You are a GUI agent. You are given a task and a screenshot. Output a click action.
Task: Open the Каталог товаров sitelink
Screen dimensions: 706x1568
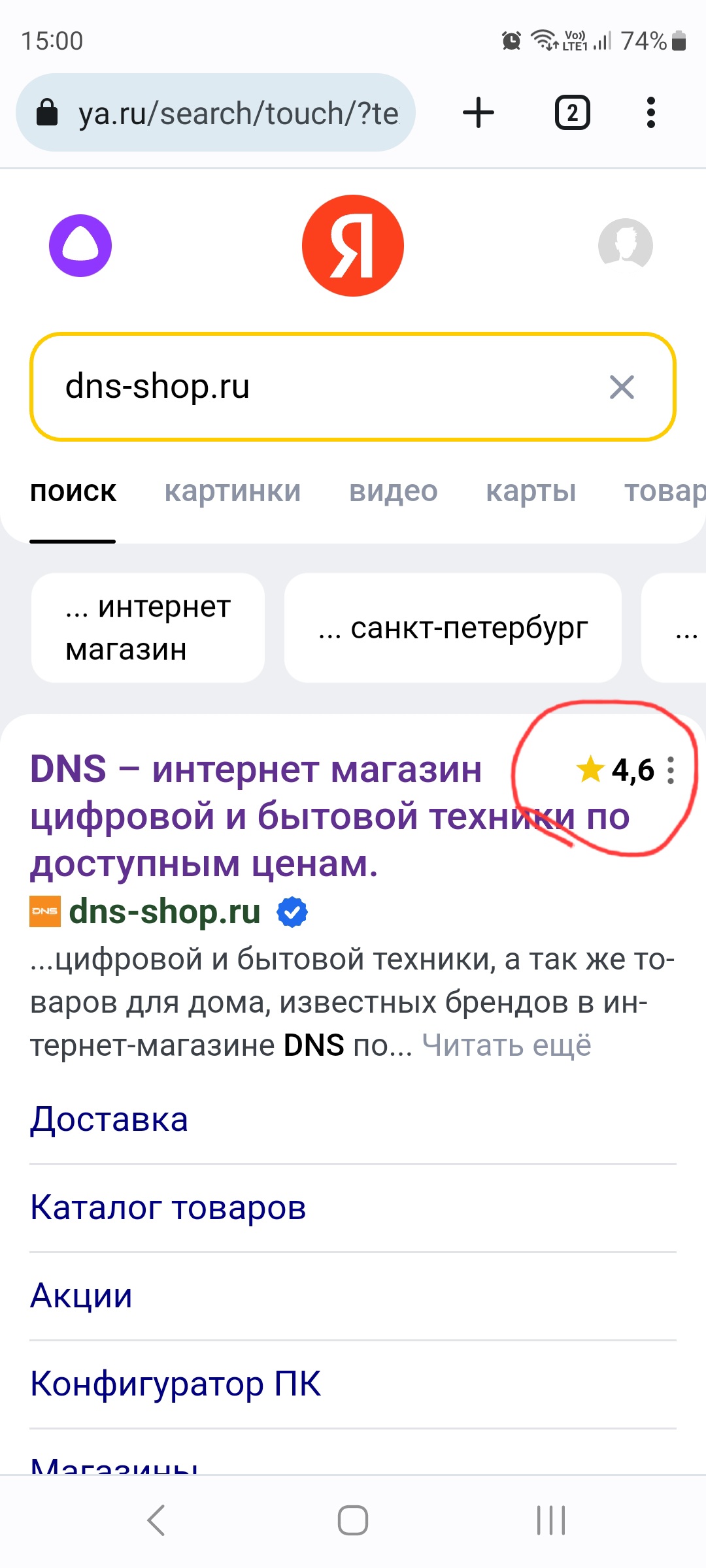[x=168, y=1207]
